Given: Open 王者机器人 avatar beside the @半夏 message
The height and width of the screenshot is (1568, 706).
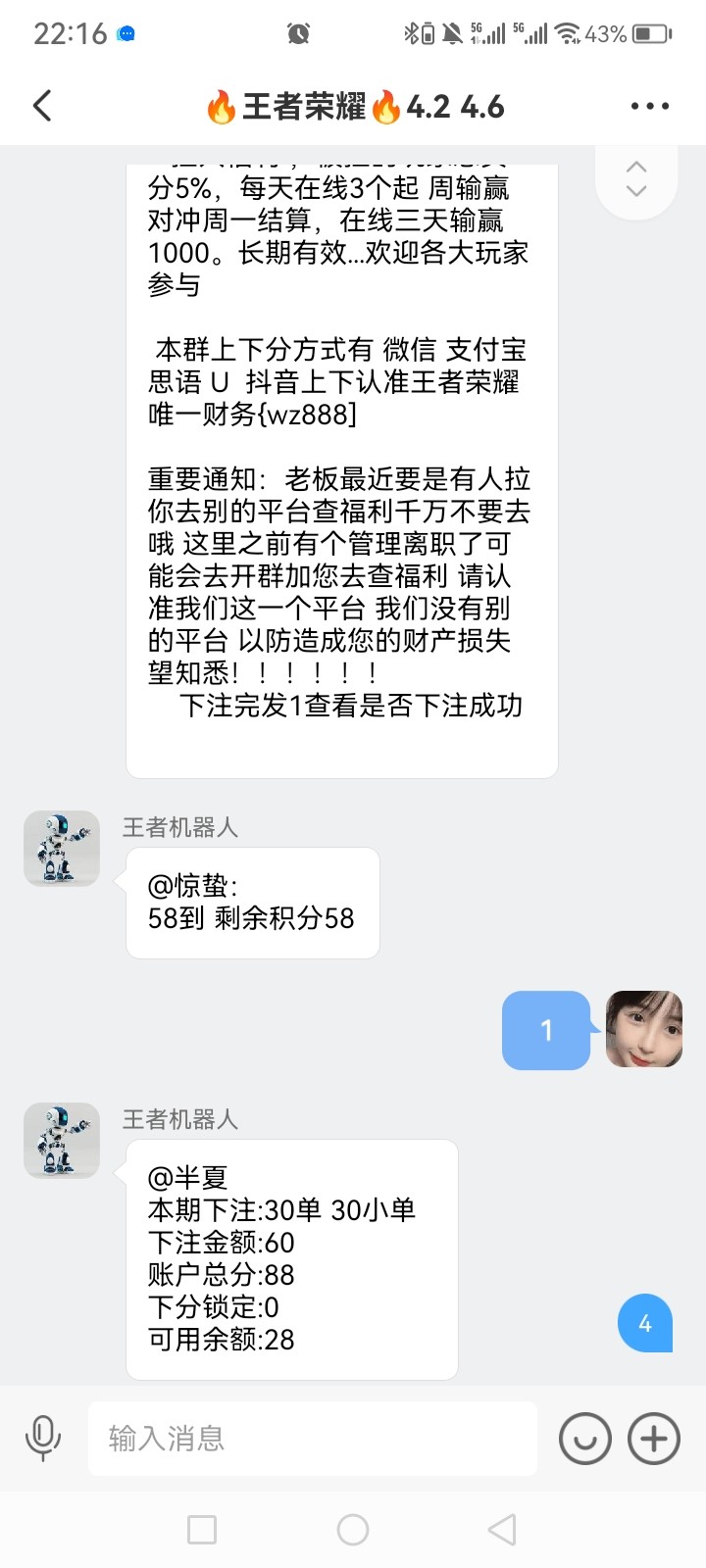Looking at the screenshot, I should tap(62, 1141).
